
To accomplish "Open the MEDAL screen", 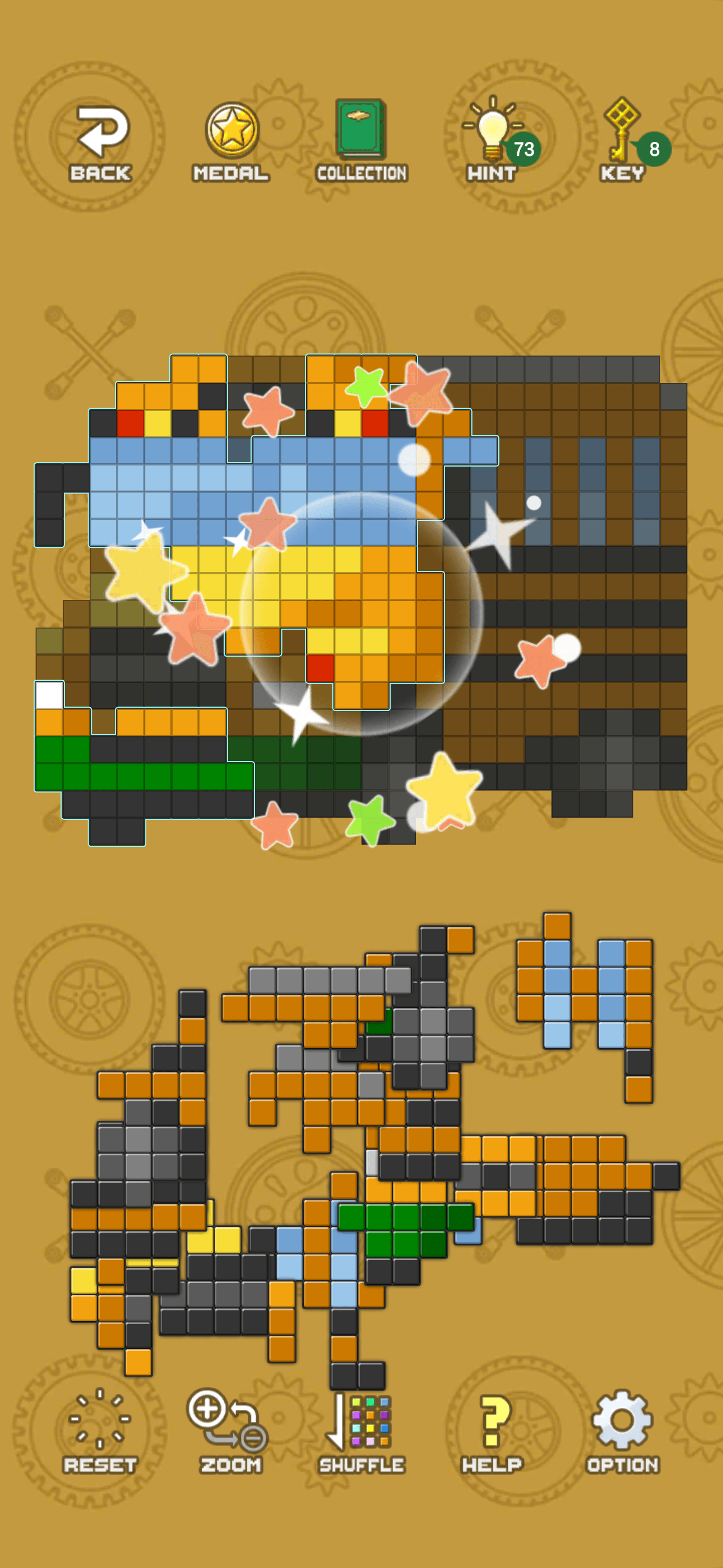I will (x=231, y=142).
